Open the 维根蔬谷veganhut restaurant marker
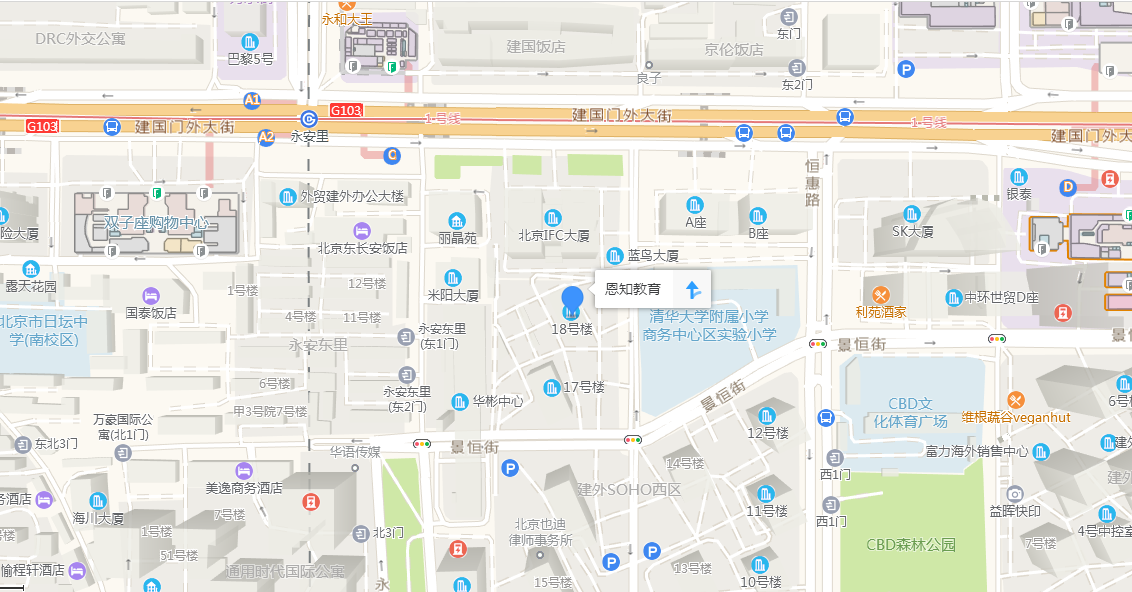Image resolution: width=1132 pixels, height=592 pixels. [1016, 399]
